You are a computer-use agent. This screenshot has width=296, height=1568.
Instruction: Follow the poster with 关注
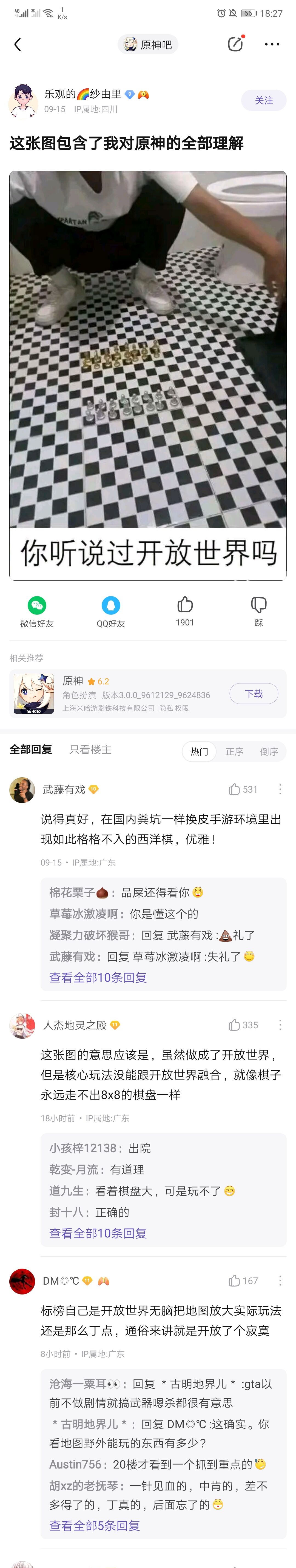coord(264,100)
